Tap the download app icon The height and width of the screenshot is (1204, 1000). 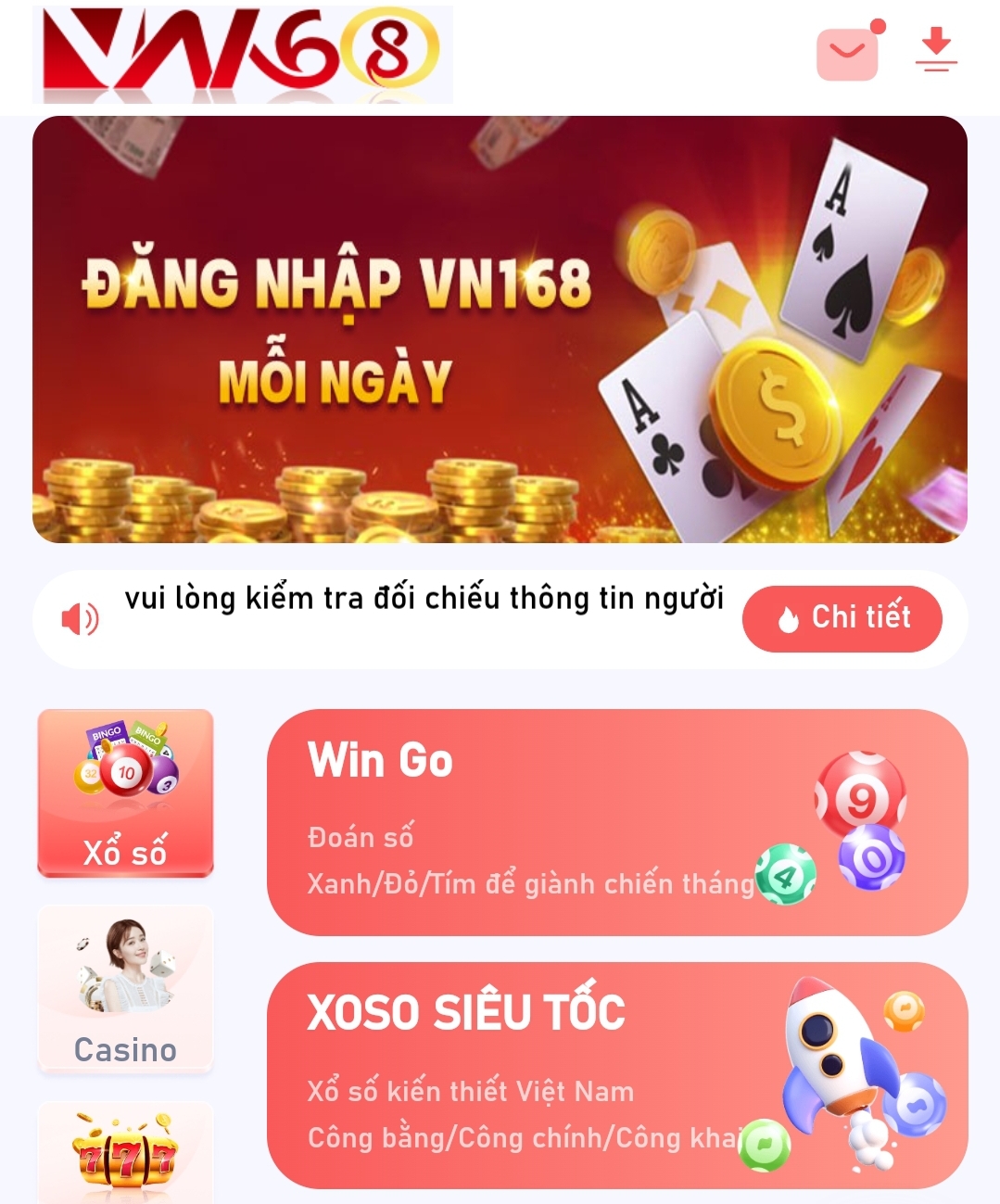coord(936,50)
